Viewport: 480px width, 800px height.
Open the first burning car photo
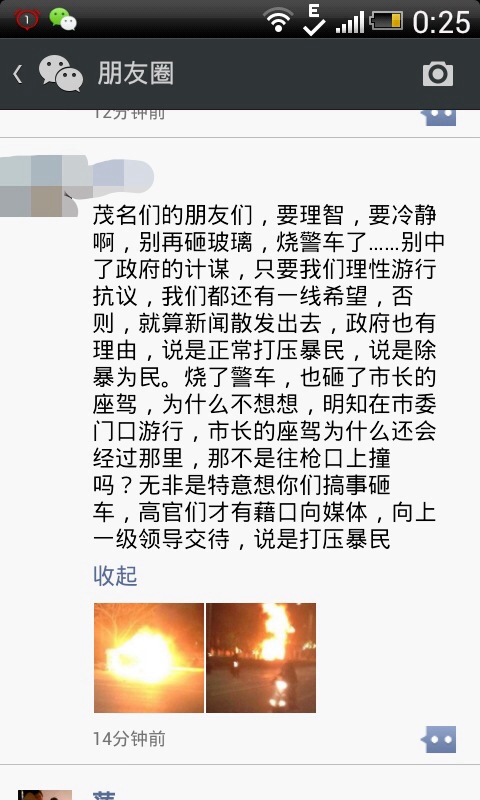(148, 658)
